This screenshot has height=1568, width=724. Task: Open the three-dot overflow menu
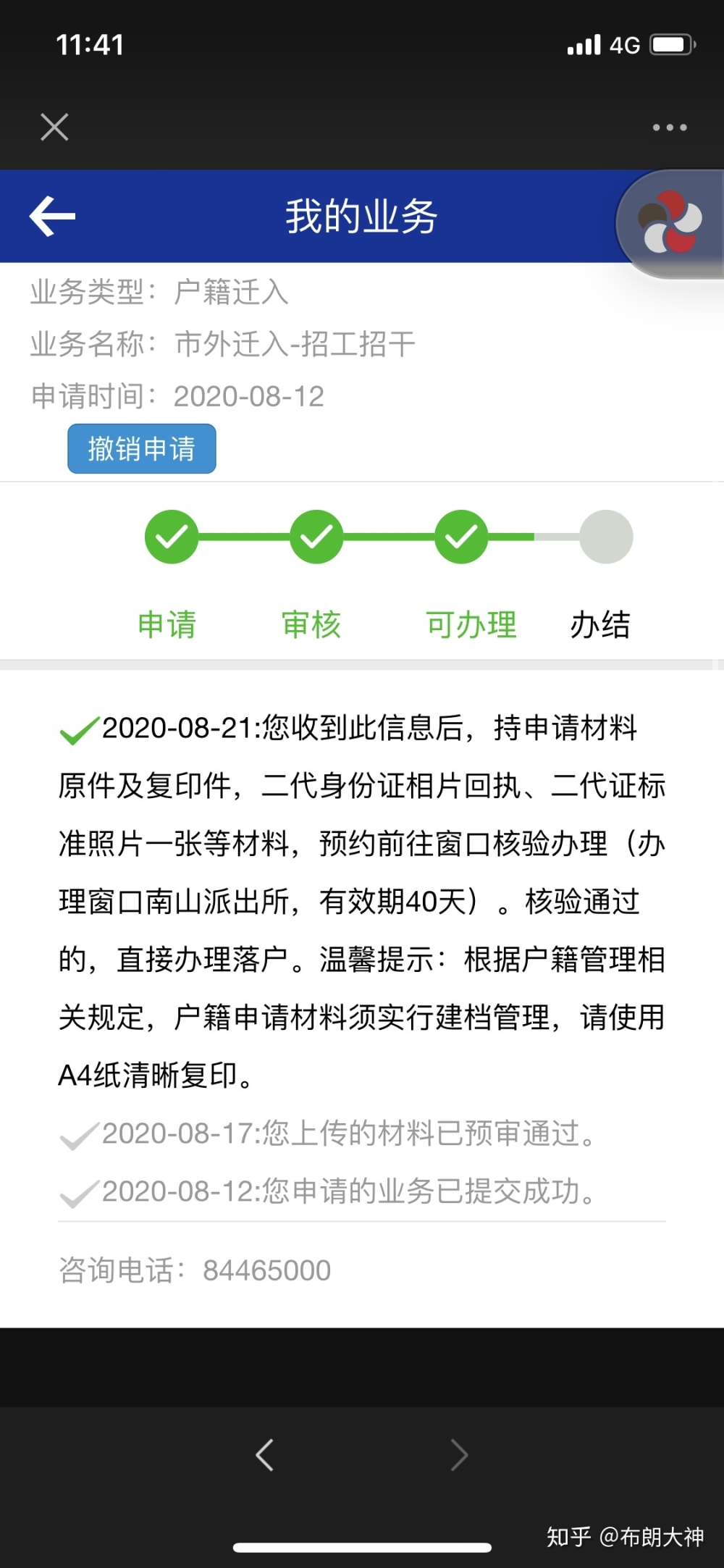[x=670, y=127]
